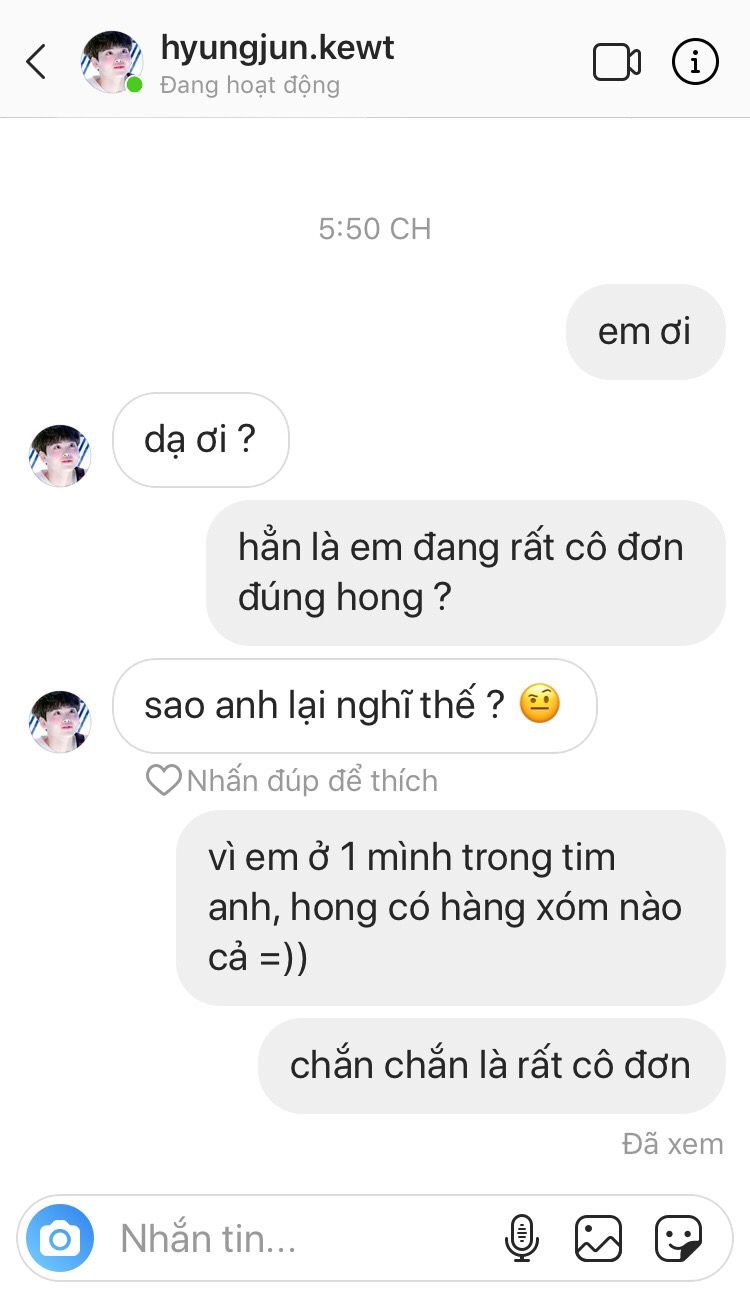Go back to the inbox list
750x1294 pixels.
tap(36, 62)
